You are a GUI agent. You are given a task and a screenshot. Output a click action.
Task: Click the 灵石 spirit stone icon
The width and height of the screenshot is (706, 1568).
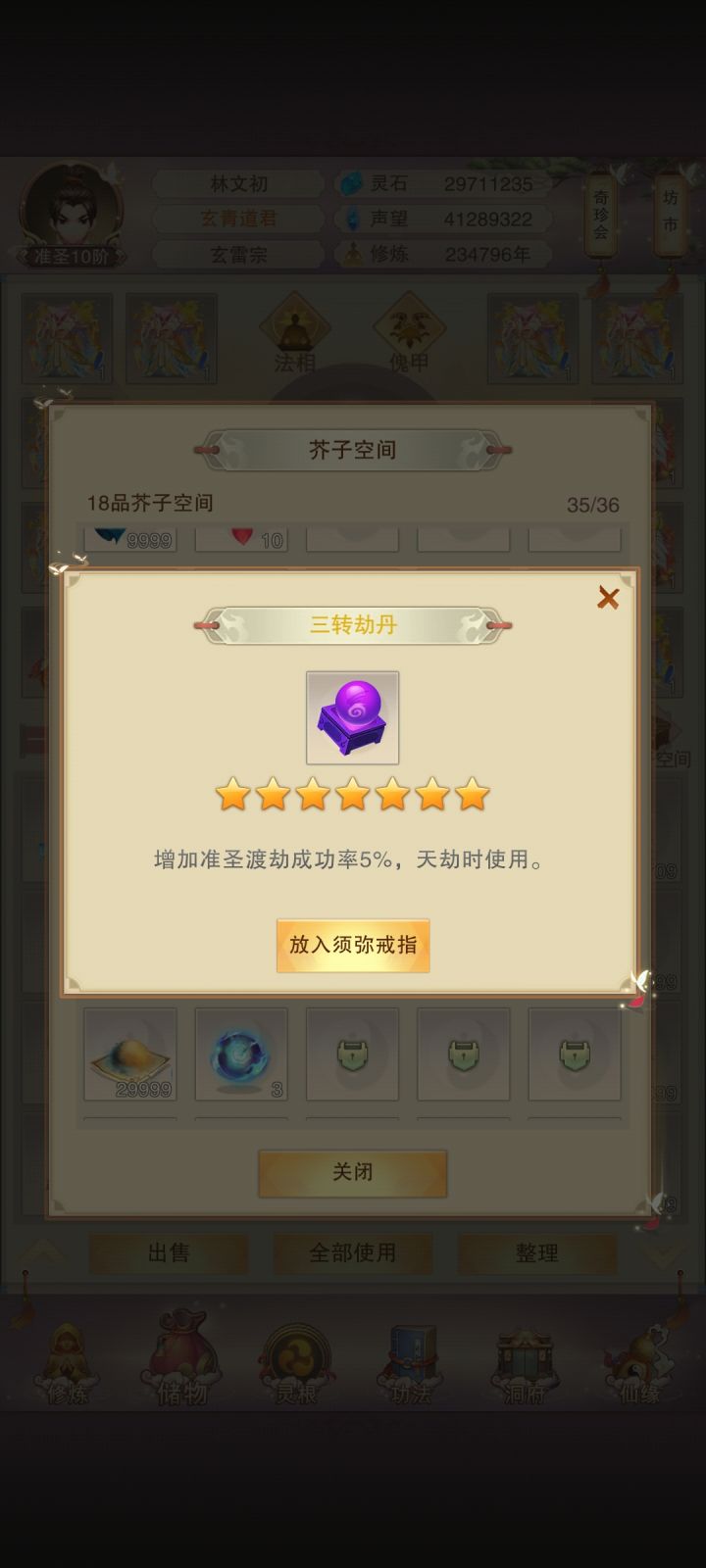pyautogui.click(x=350, y=182)
